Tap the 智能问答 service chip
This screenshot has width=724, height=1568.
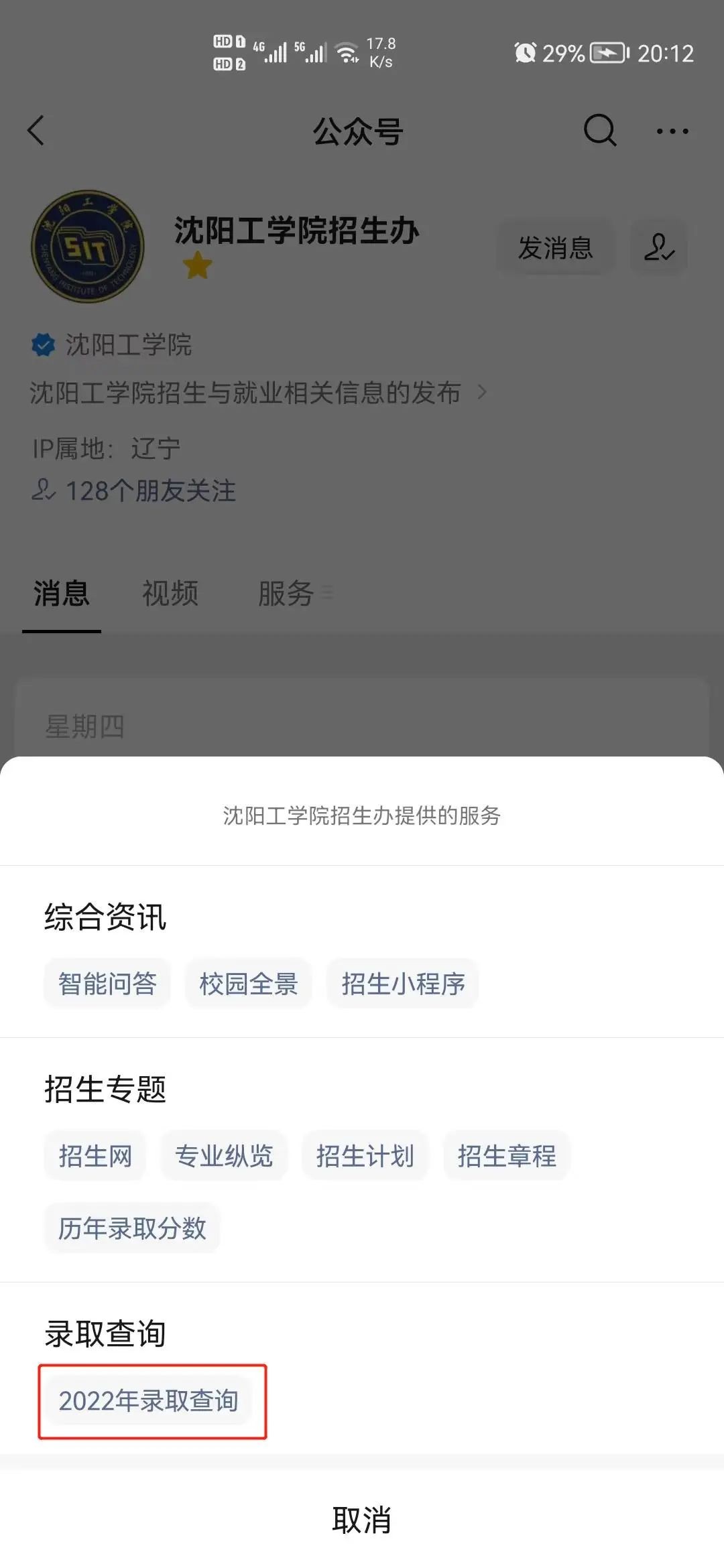(107, 984)
